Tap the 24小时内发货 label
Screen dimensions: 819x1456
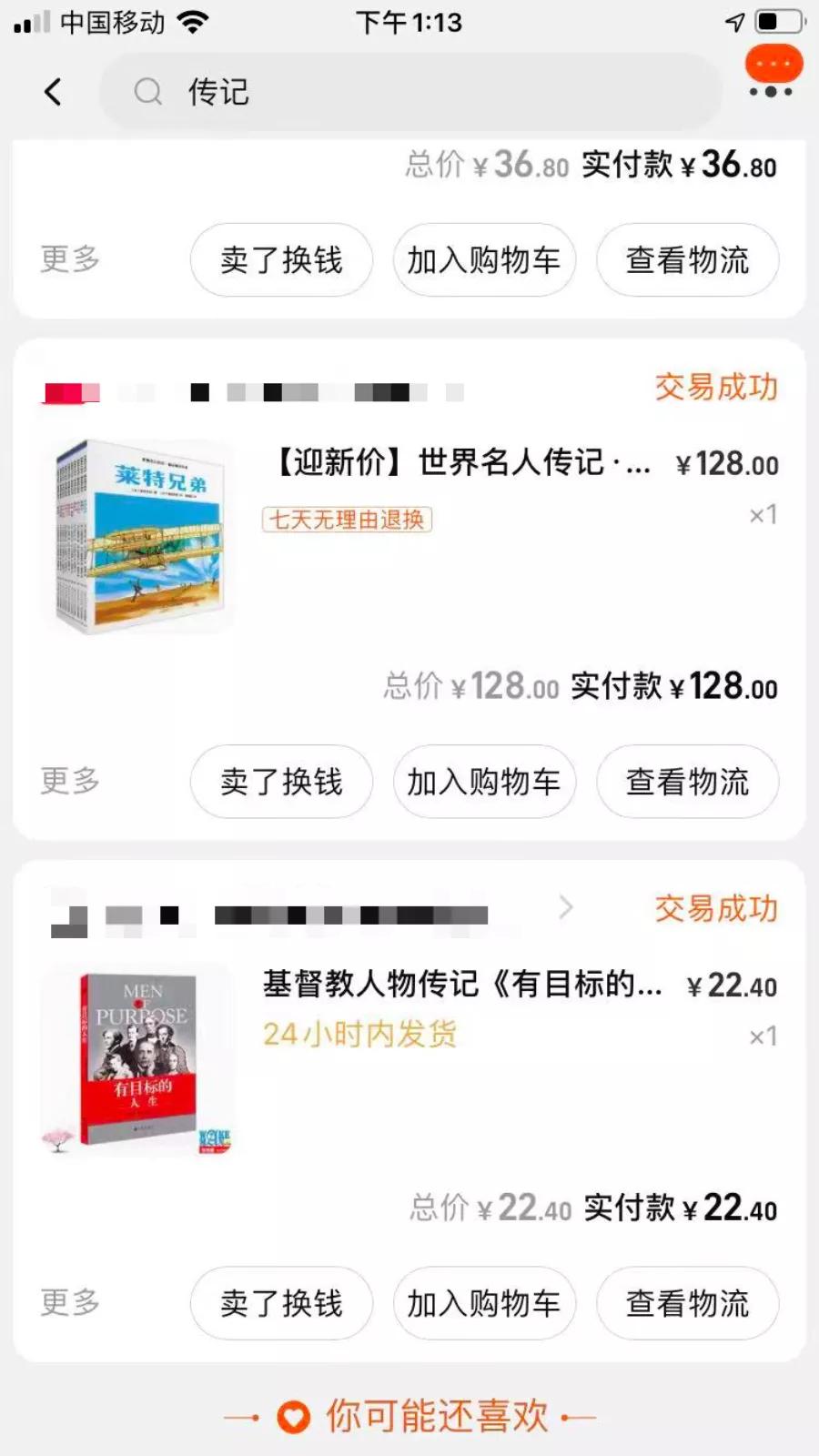359,1034
